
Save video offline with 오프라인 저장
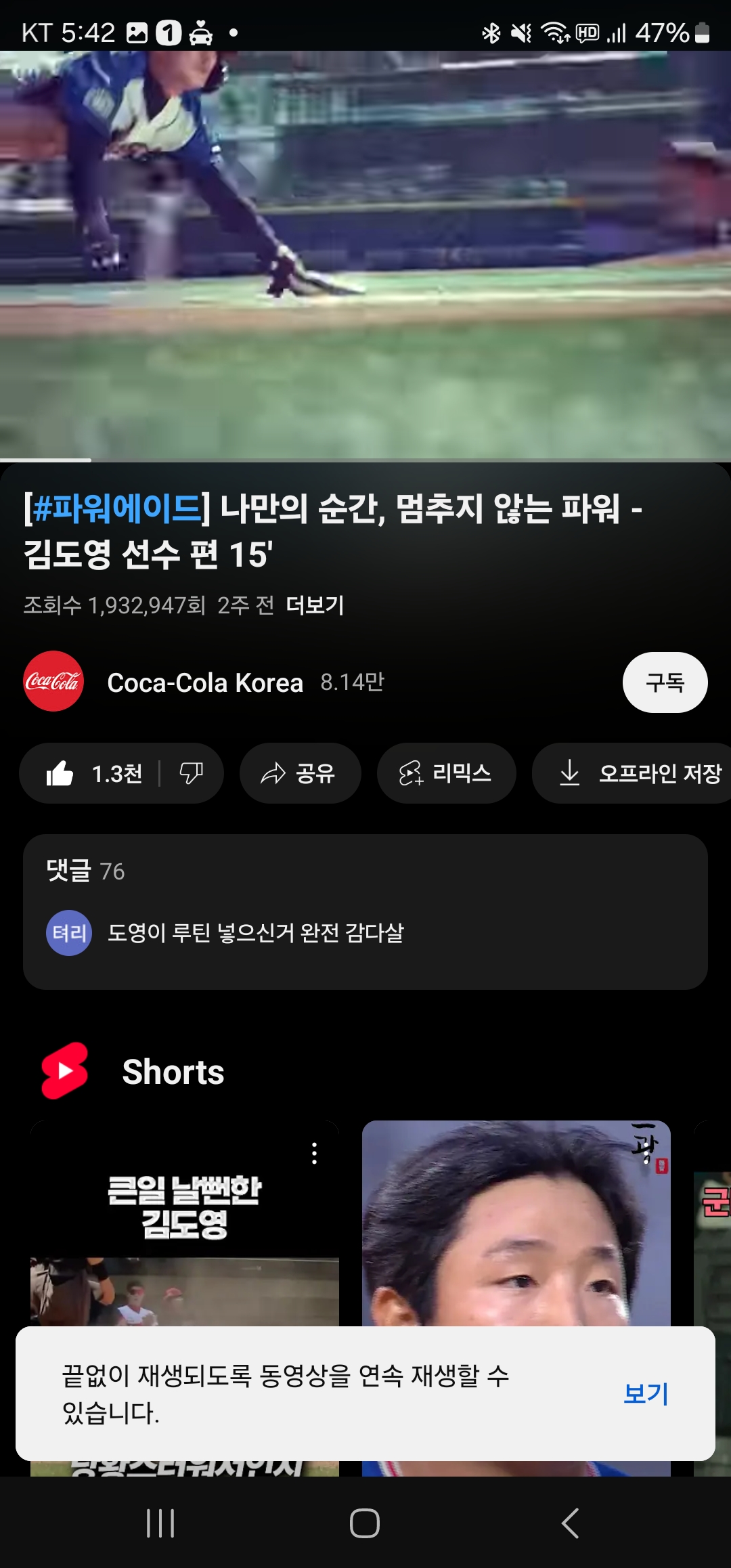coord(640,773)
